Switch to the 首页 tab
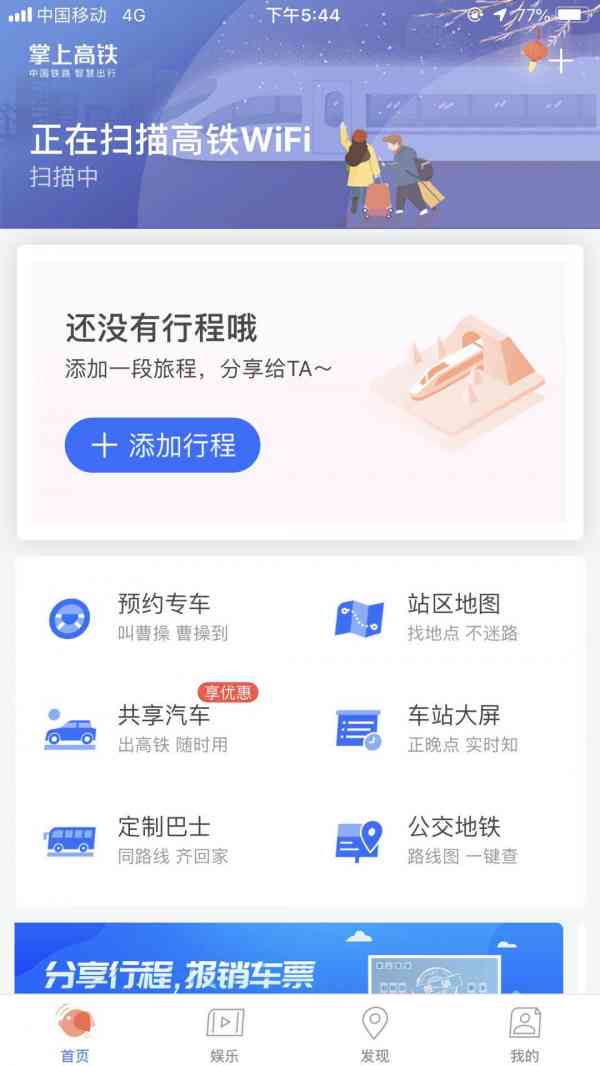Image resolution: width=600 pixels, height=1066 pixels. tap(75, 1033)
